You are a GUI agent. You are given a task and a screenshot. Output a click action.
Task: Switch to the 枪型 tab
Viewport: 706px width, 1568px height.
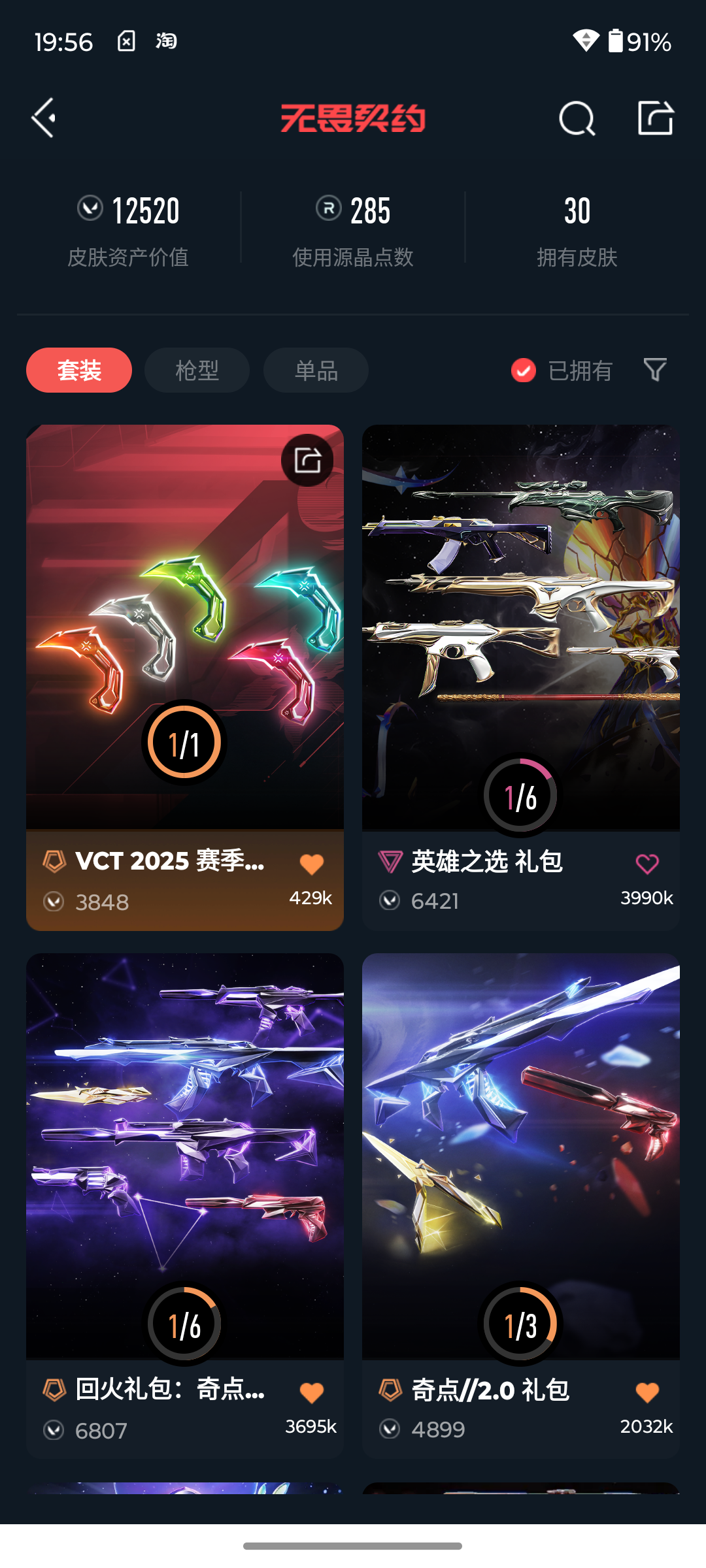(197, 370)
